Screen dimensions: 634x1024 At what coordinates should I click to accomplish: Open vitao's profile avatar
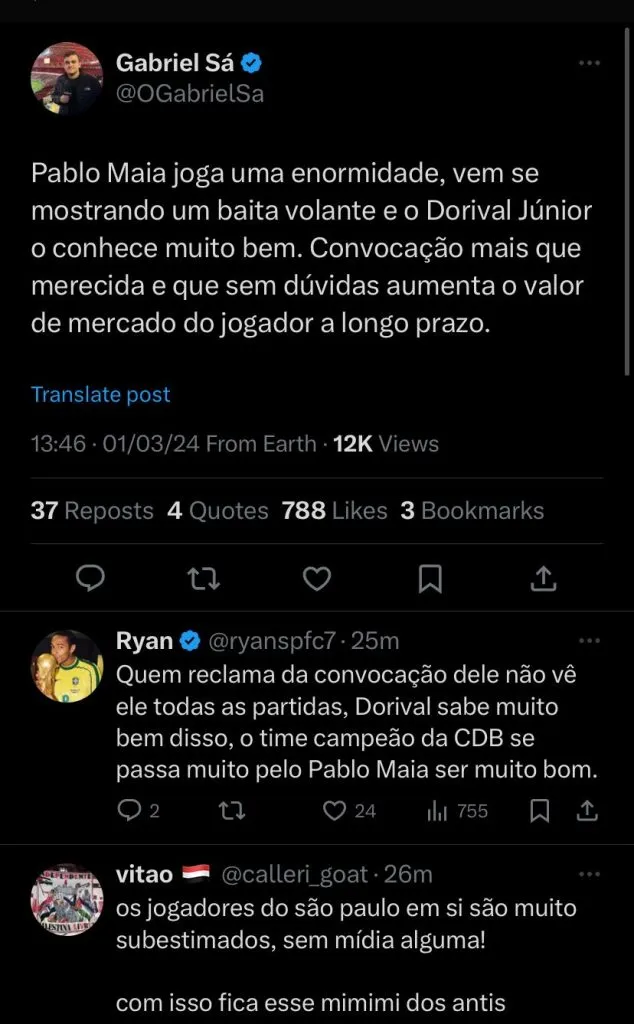tap(67, 900)
